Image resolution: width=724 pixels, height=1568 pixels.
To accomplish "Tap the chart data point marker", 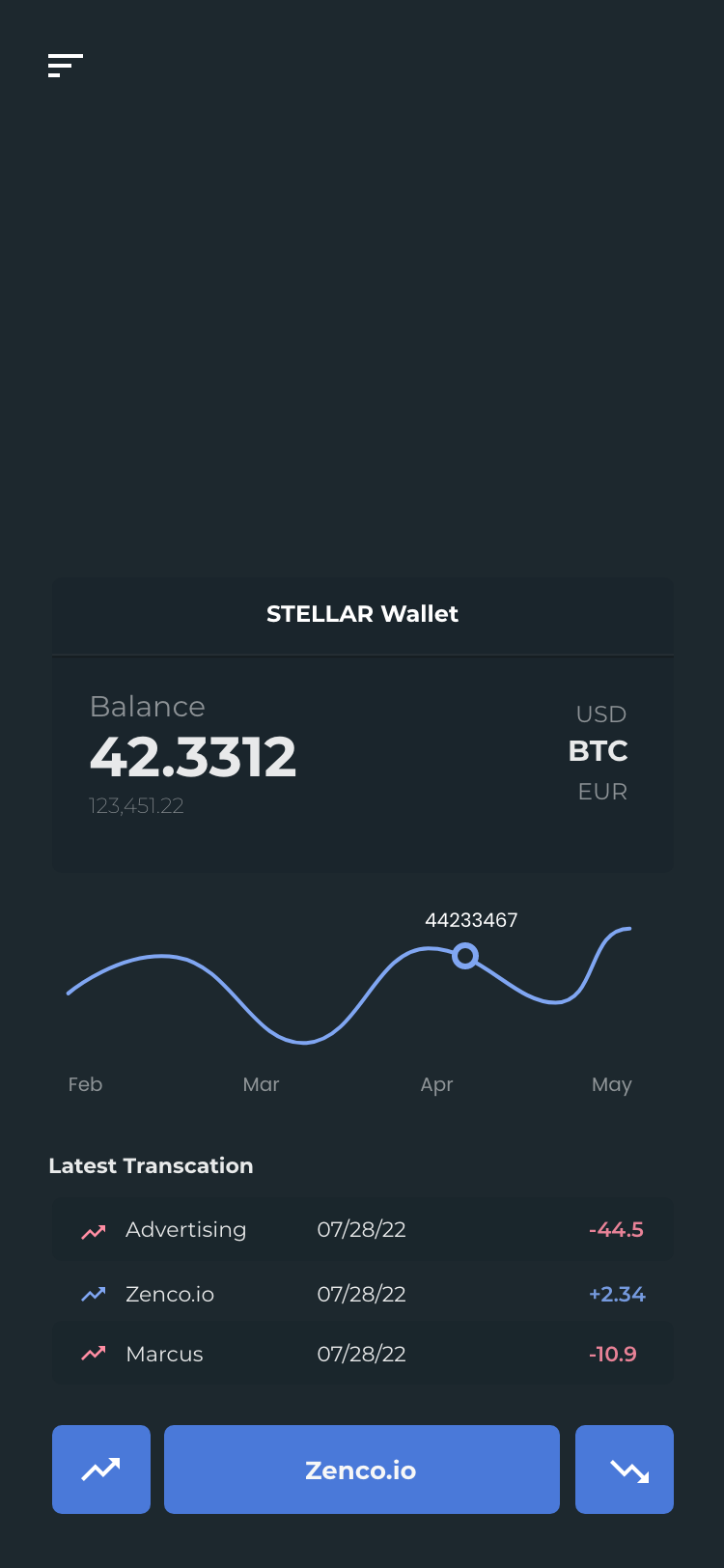I will click(465, 956).
